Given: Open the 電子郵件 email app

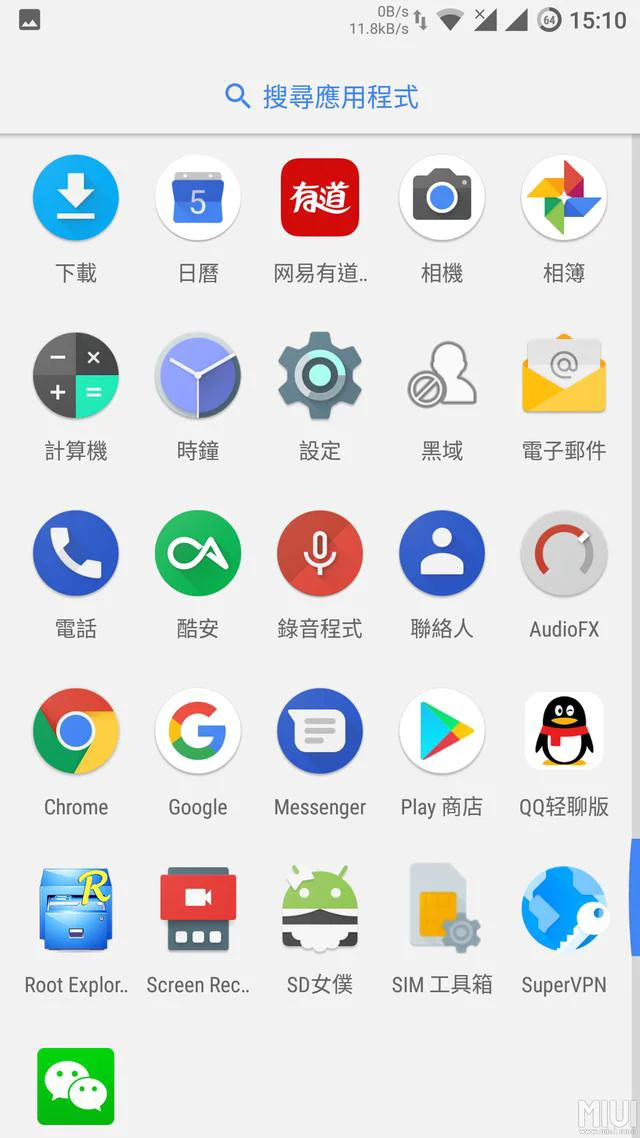Looking at the screenshot, I should point(564,376).
